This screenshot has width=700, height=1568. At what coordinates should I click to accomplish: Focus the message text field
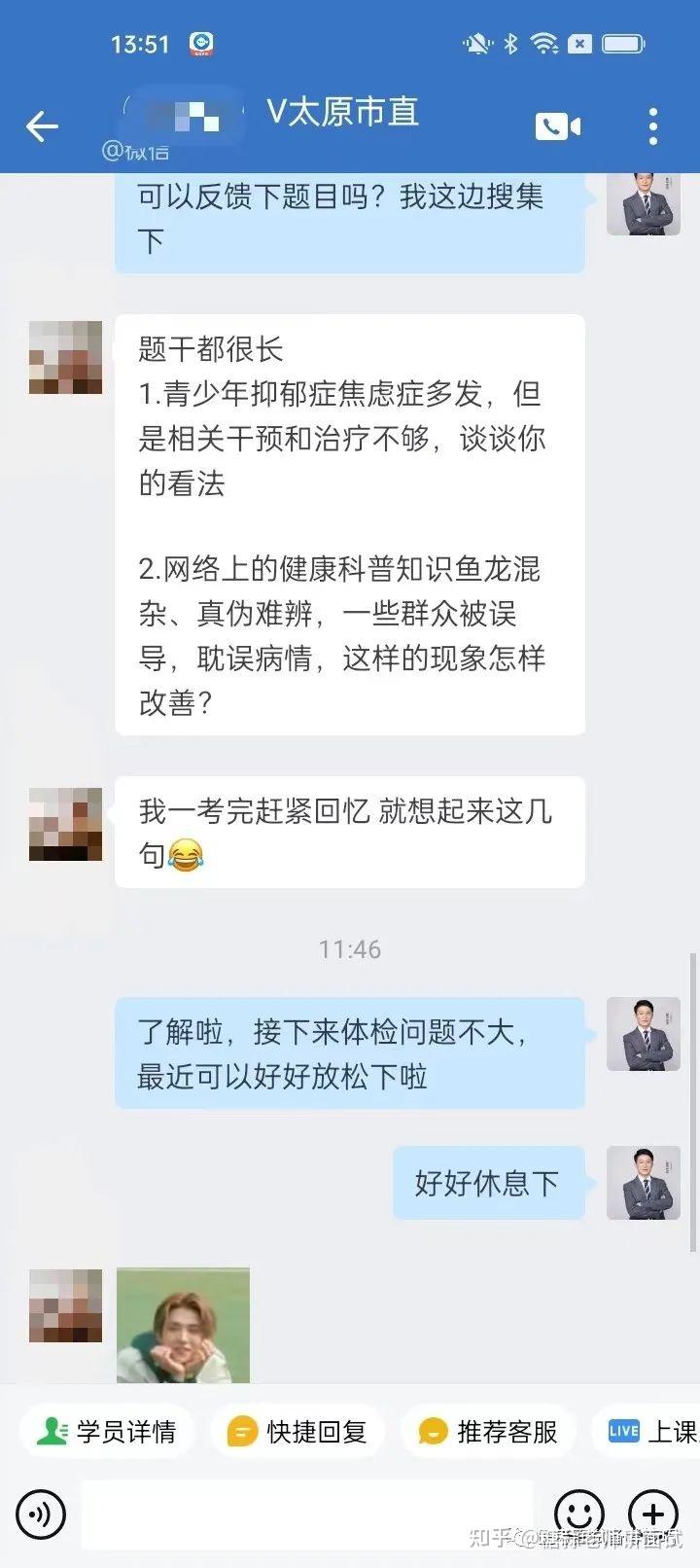pos(307,1515)
